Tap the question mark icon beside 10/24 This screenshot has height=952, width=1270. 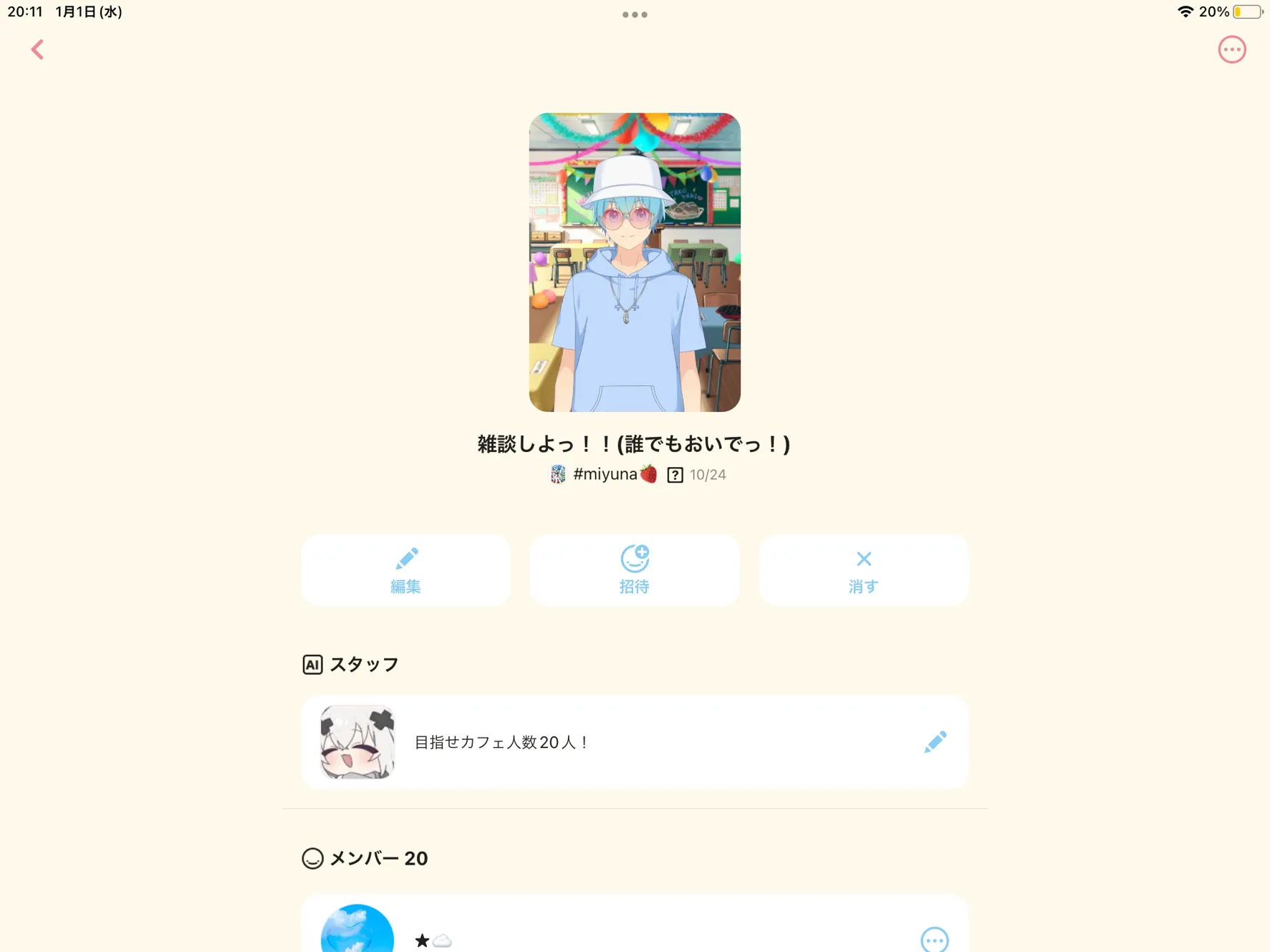675,475
